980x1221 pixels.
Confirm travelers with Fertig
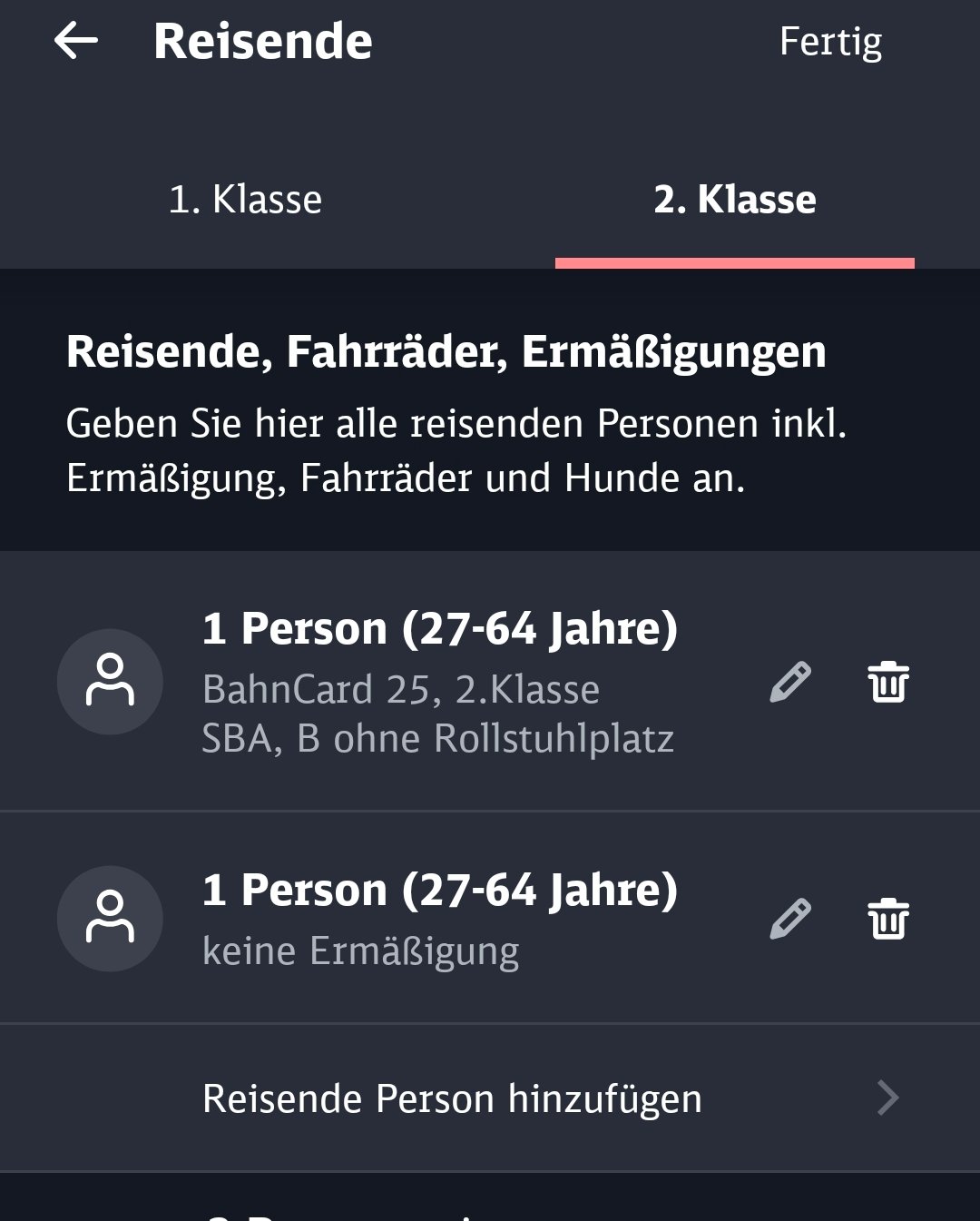[x=829, y=43]
